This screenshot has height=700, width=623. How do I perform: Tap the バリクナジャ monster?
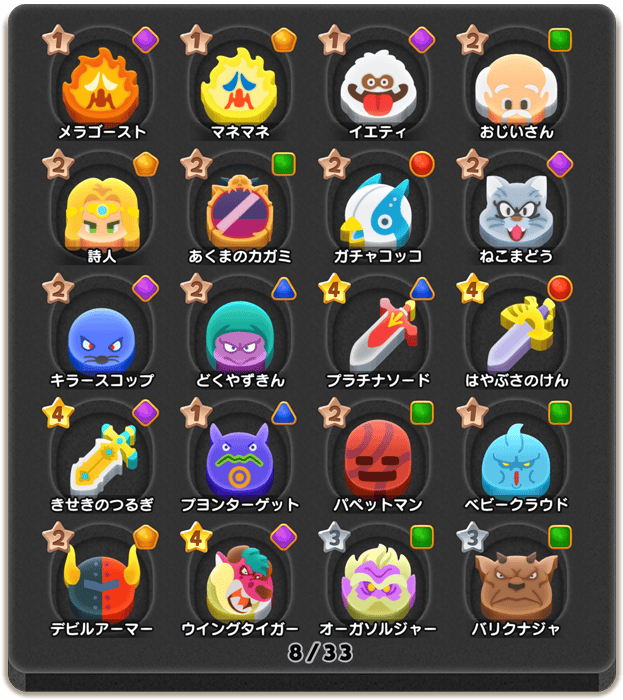coord(516,585)
